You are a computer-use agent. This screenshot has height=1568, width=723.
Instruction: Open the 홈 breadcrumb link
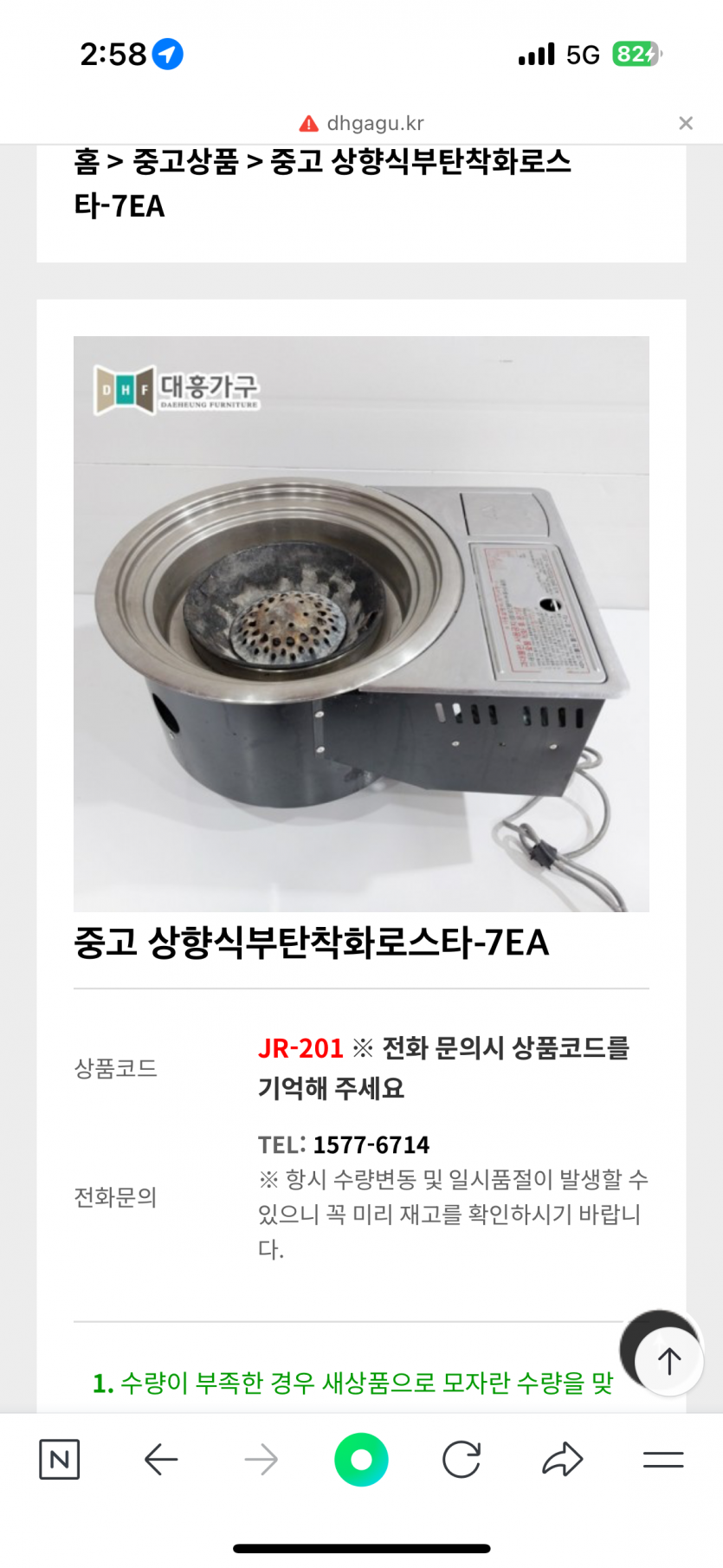click(x=87, y=162)
